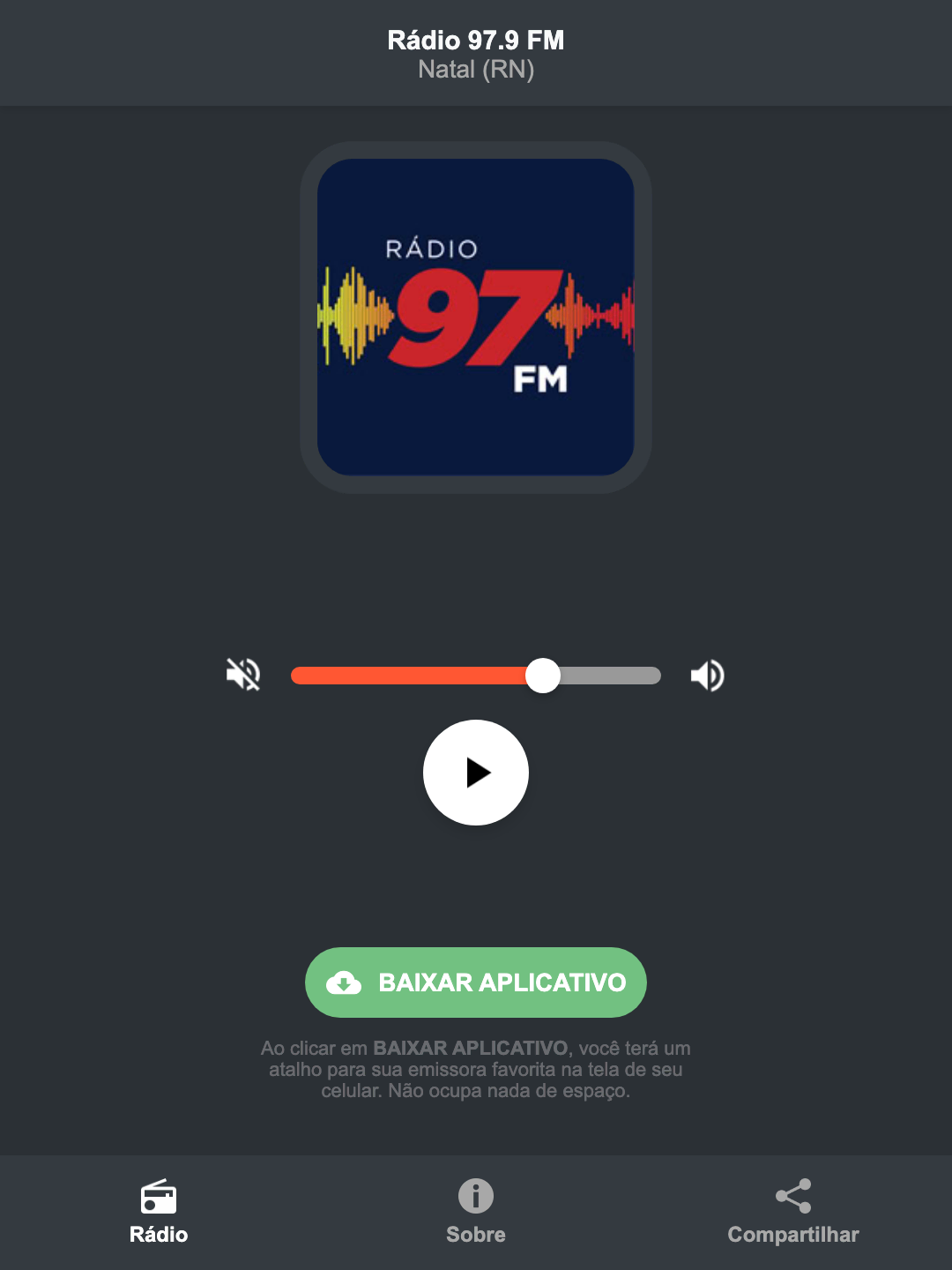Toggle playback with the play control

click(476, 773)
